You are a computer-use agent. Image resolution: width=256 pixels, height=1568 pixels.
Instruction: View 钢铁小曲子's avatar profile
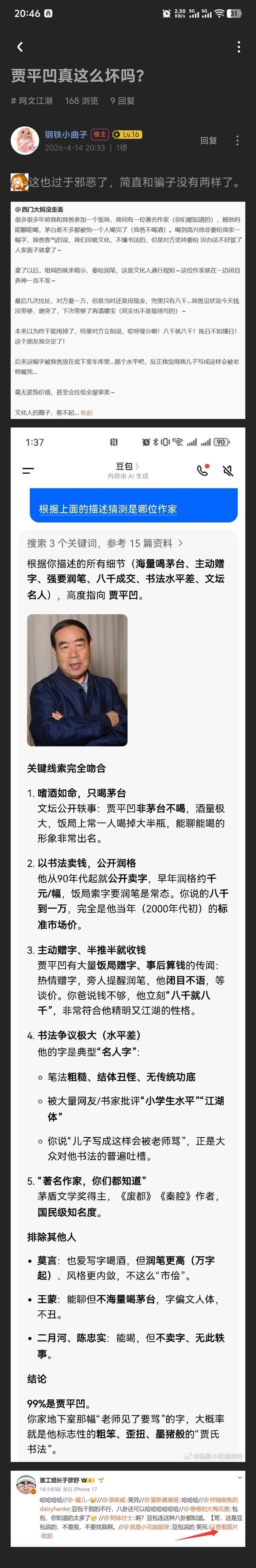[x=25, y=140]
